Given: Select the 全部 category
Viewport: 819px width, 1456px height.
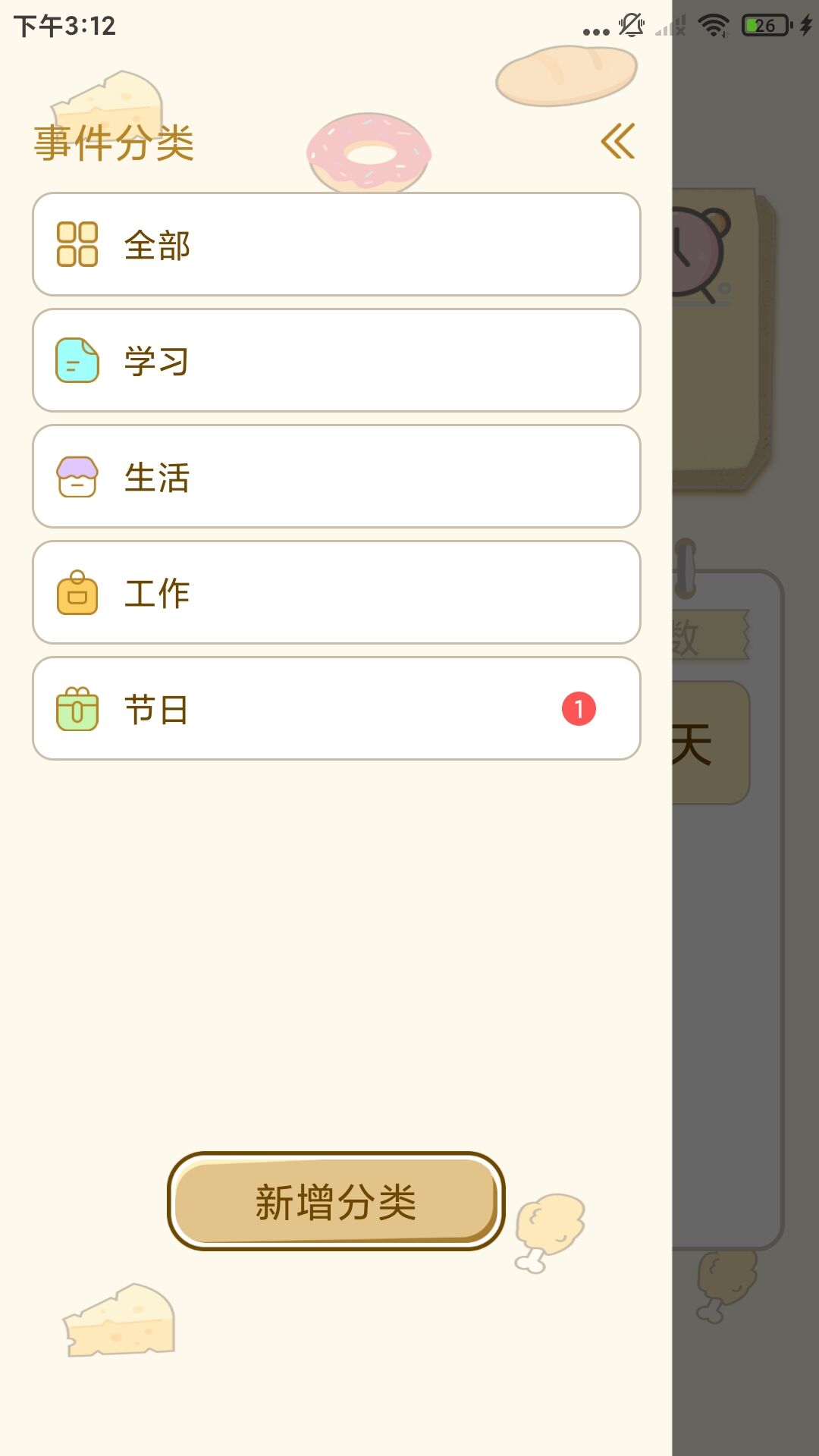Looking at the screenshot, I should coord(337,244).
